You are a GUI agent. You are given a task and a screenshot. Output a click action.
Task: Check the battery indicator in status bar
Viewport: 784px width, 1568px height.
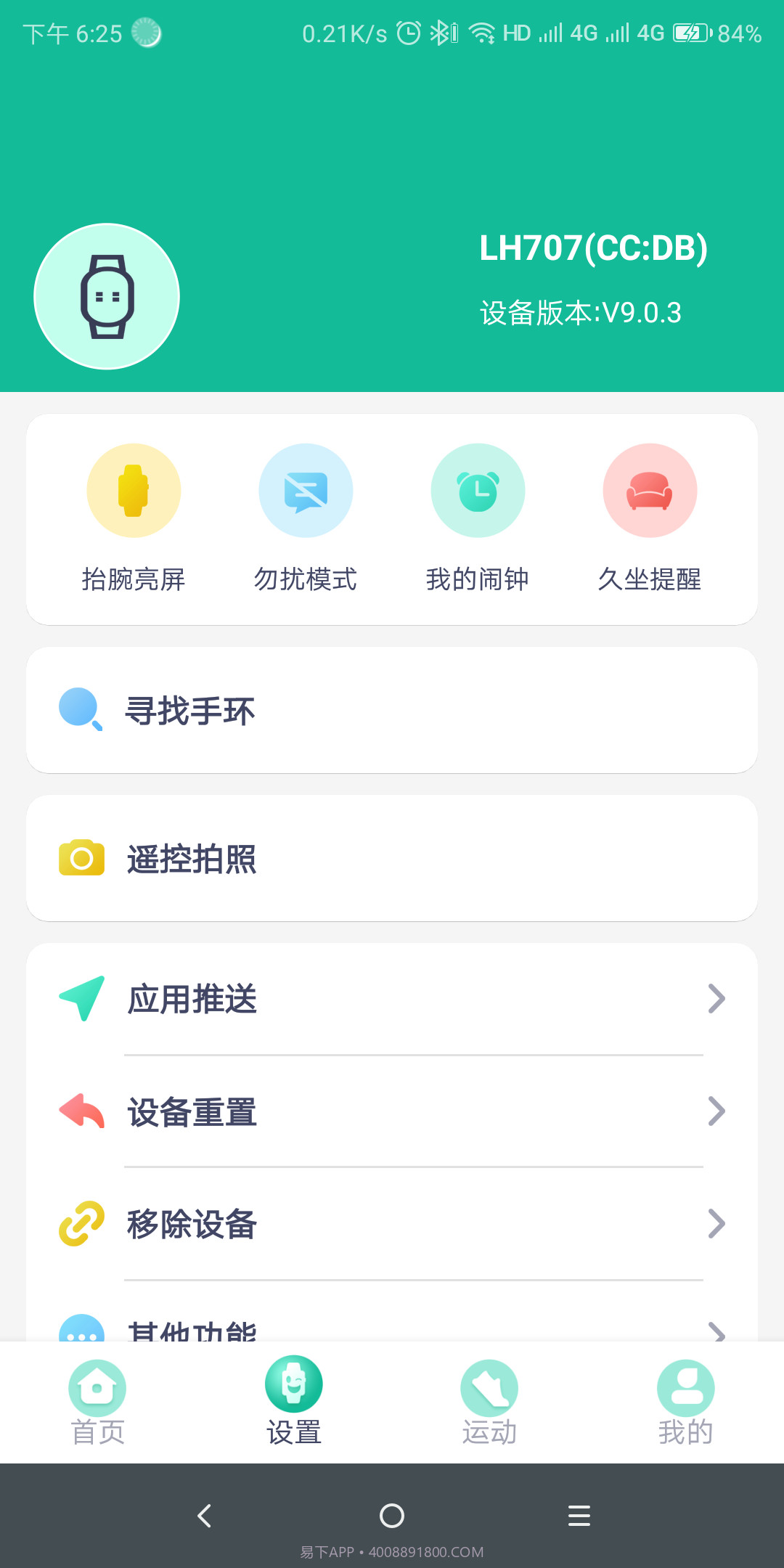[690, 32]
